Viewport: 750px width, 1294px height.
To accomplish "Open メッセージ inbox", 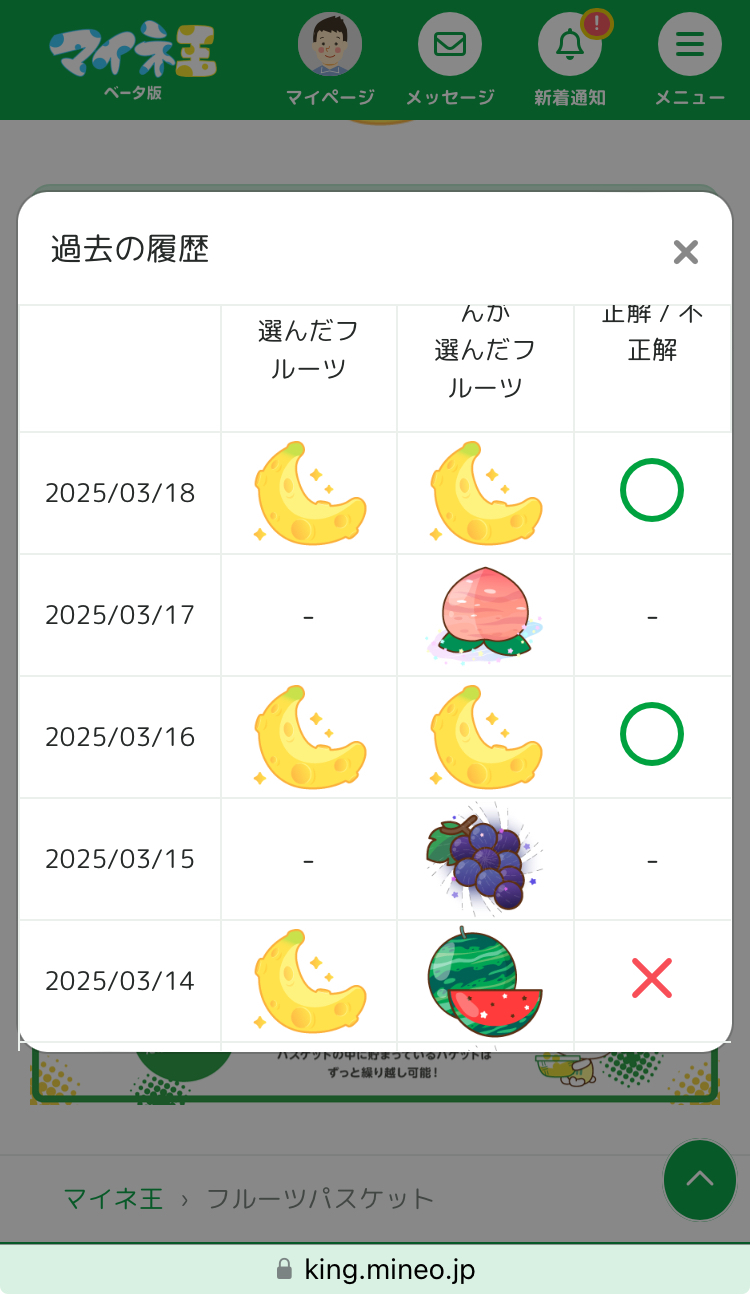I will point(450,46).
